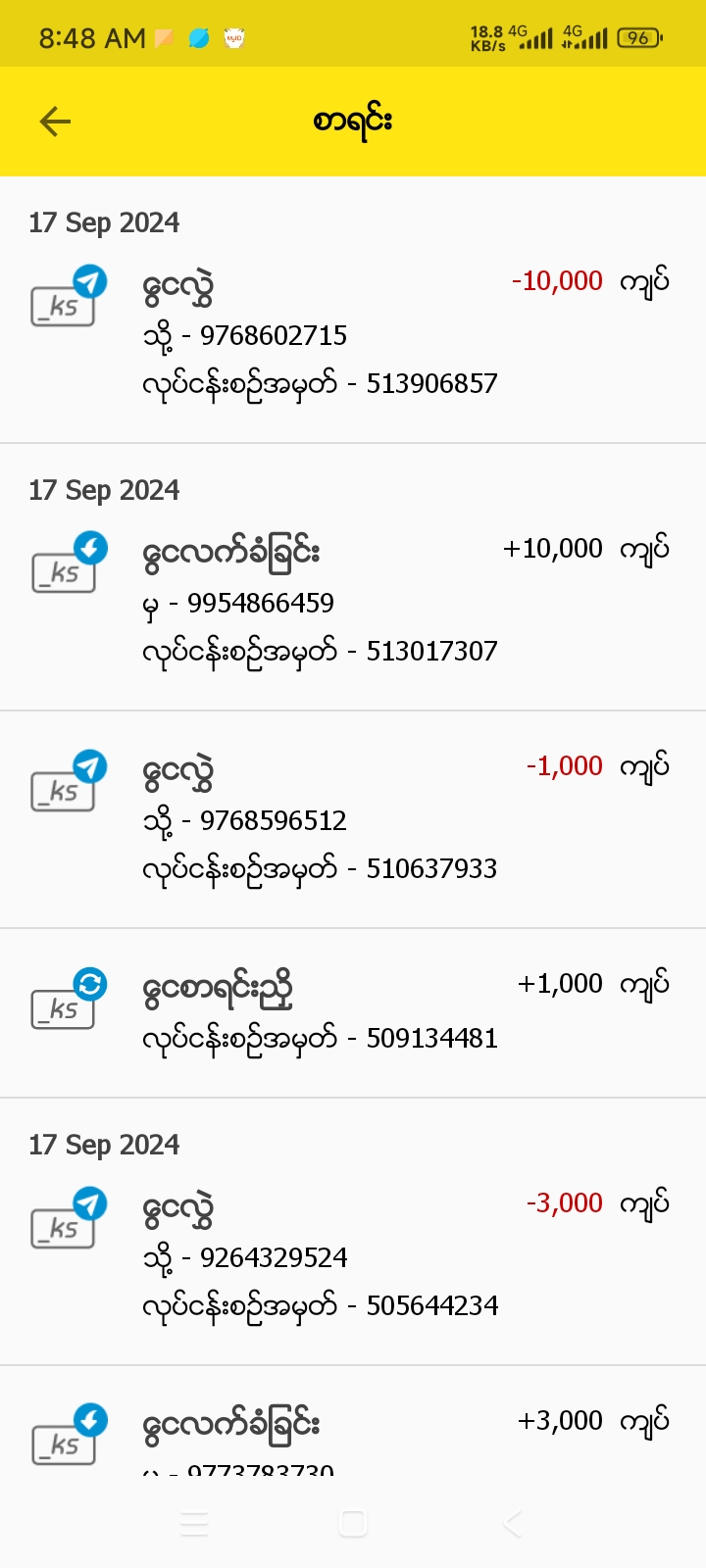View the -3,000 transfer to 9264329524
The height and width of the screenshot is (1568, 706).
pyautogui.click(x=353, y=1255)
